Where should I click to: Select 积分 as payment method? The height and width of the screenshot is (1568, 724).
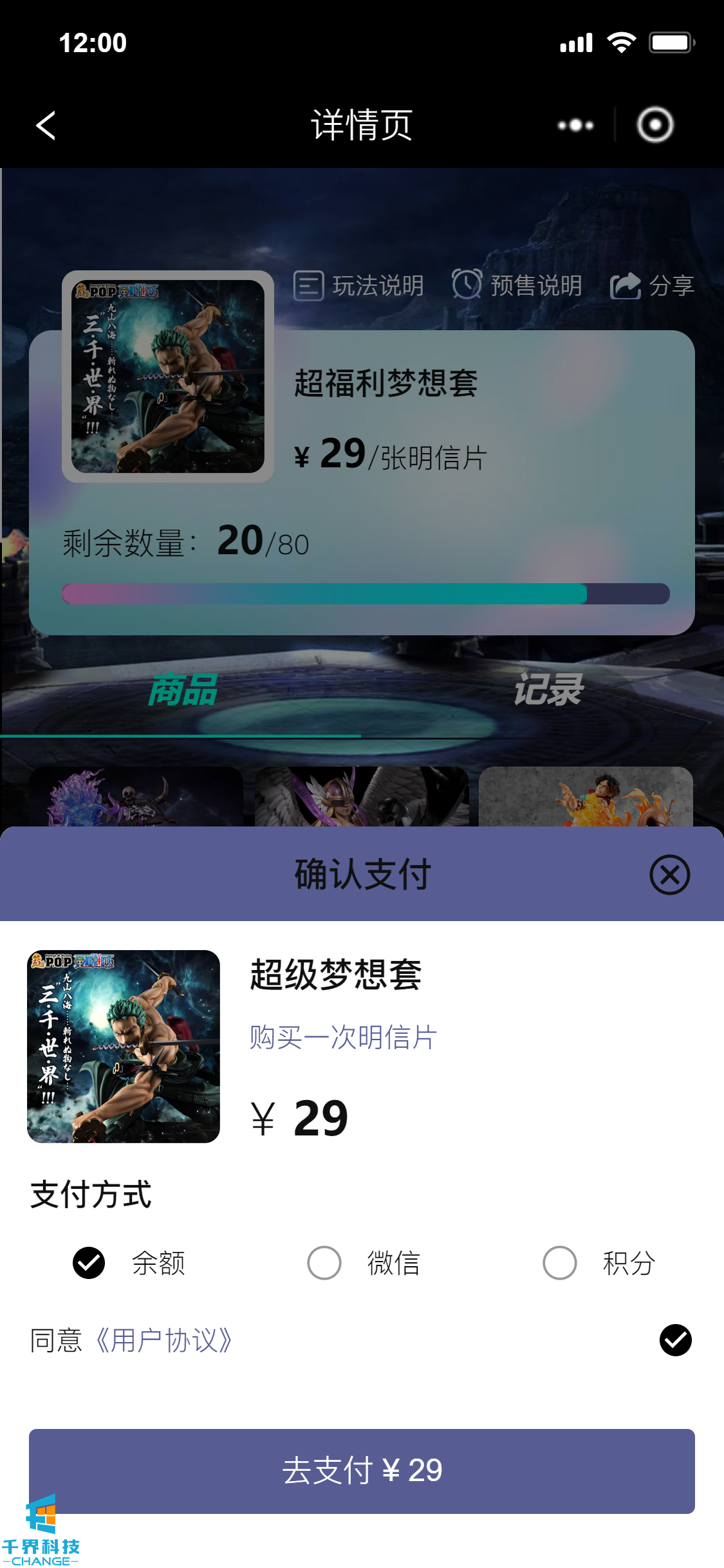560,1263
